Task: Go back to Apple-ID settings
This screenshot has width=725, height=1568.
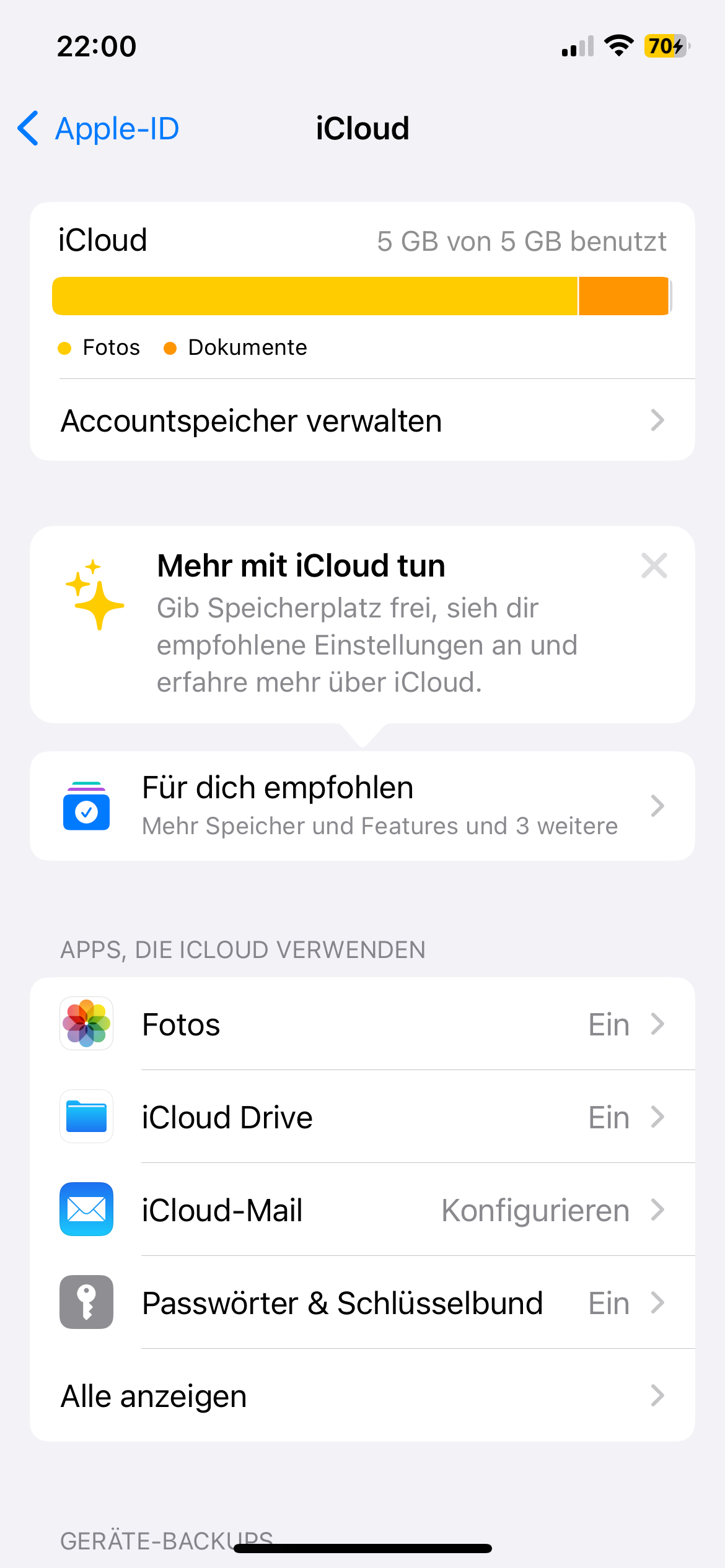Action: 99,129
